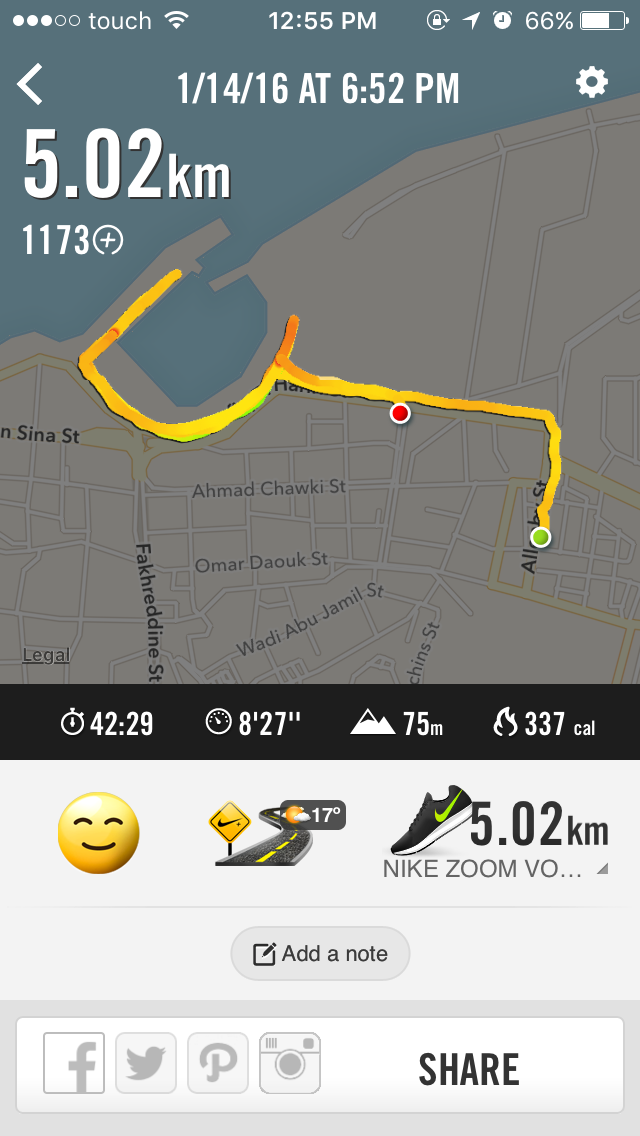Open run settings gear
Viewport: 640px width, 1136px height.
(x=592, y=83)
